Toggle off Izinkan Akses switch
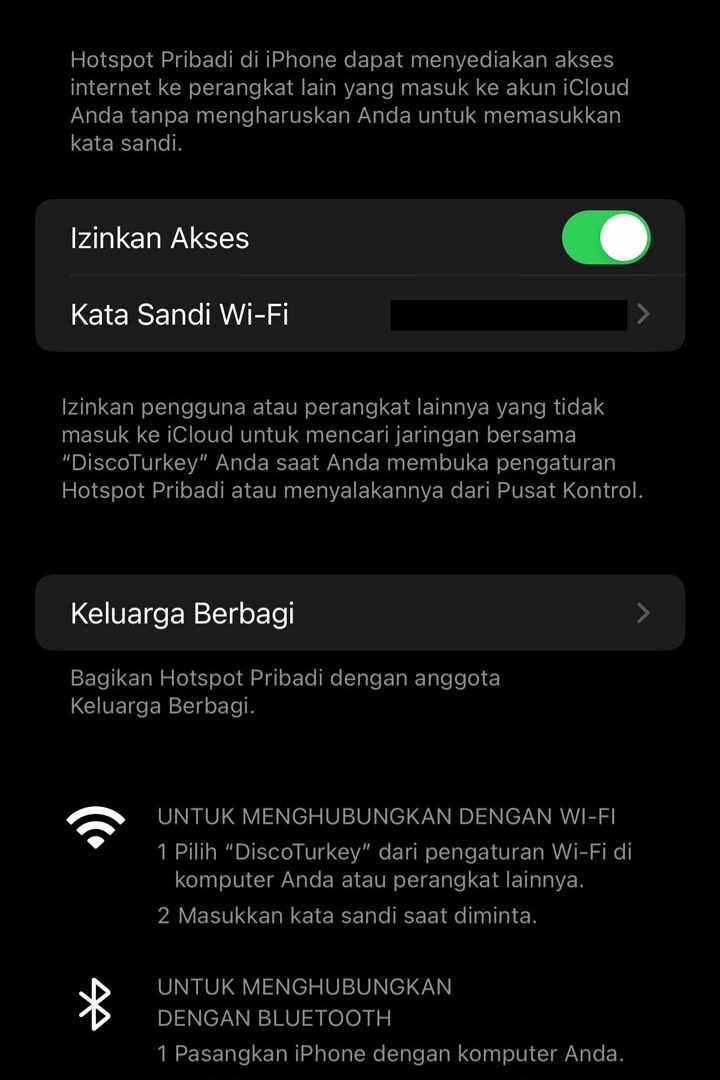The width and height of the screenshot is (720, 1080). [606, 238]
